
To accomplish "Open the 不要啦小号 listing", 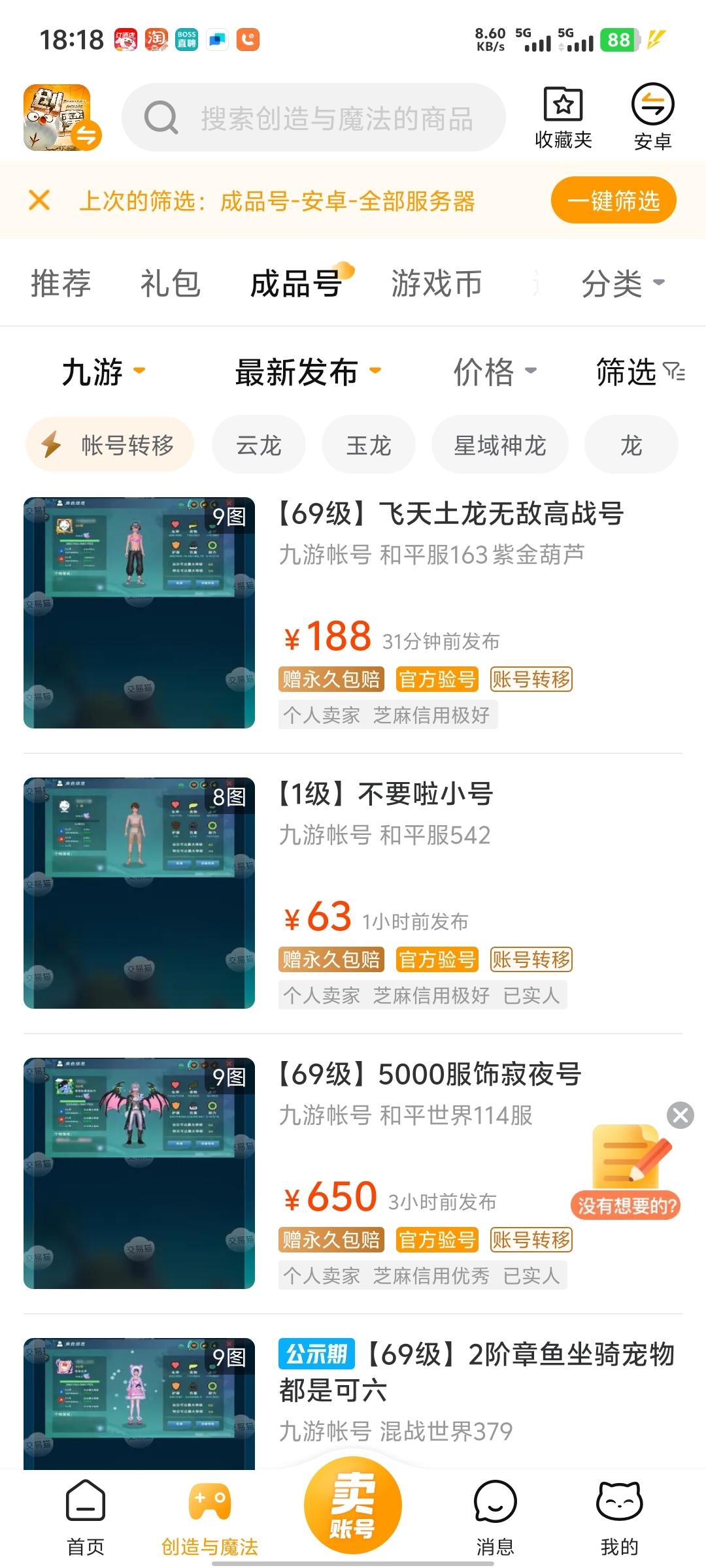I will click(386, 794).
